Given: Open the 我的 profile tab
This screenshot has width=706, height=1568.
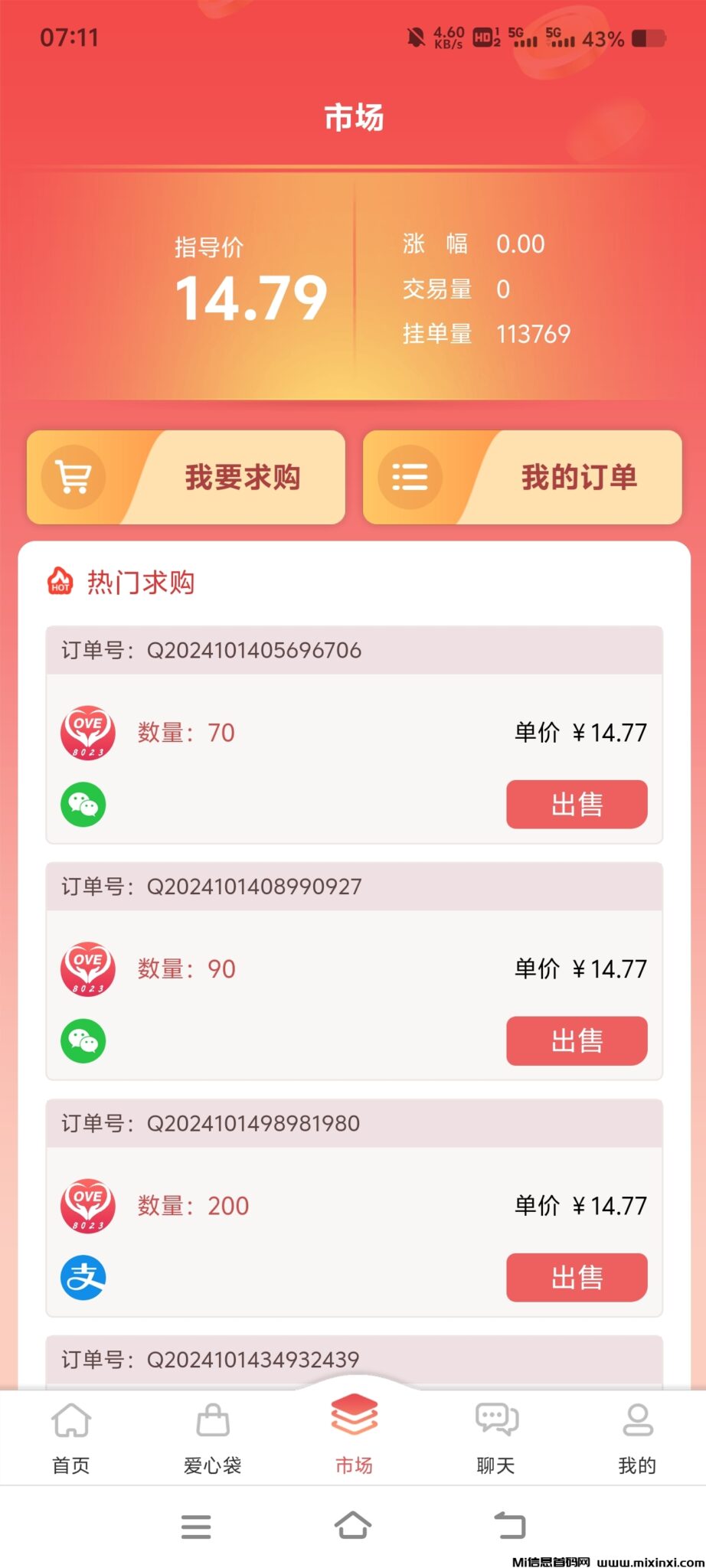Looking at the screenshot, I should 636,1437.
